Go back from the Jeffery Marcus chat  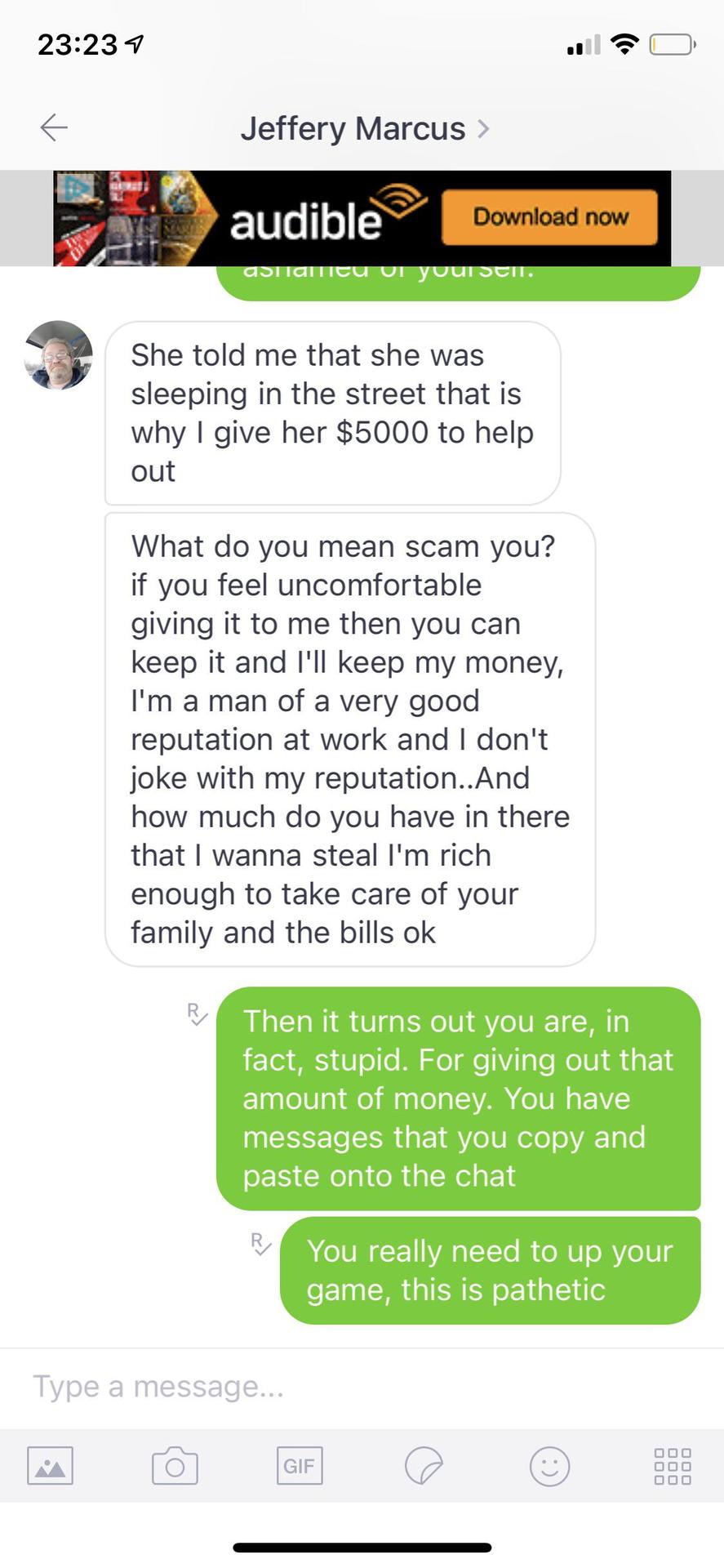click(54, 127)
